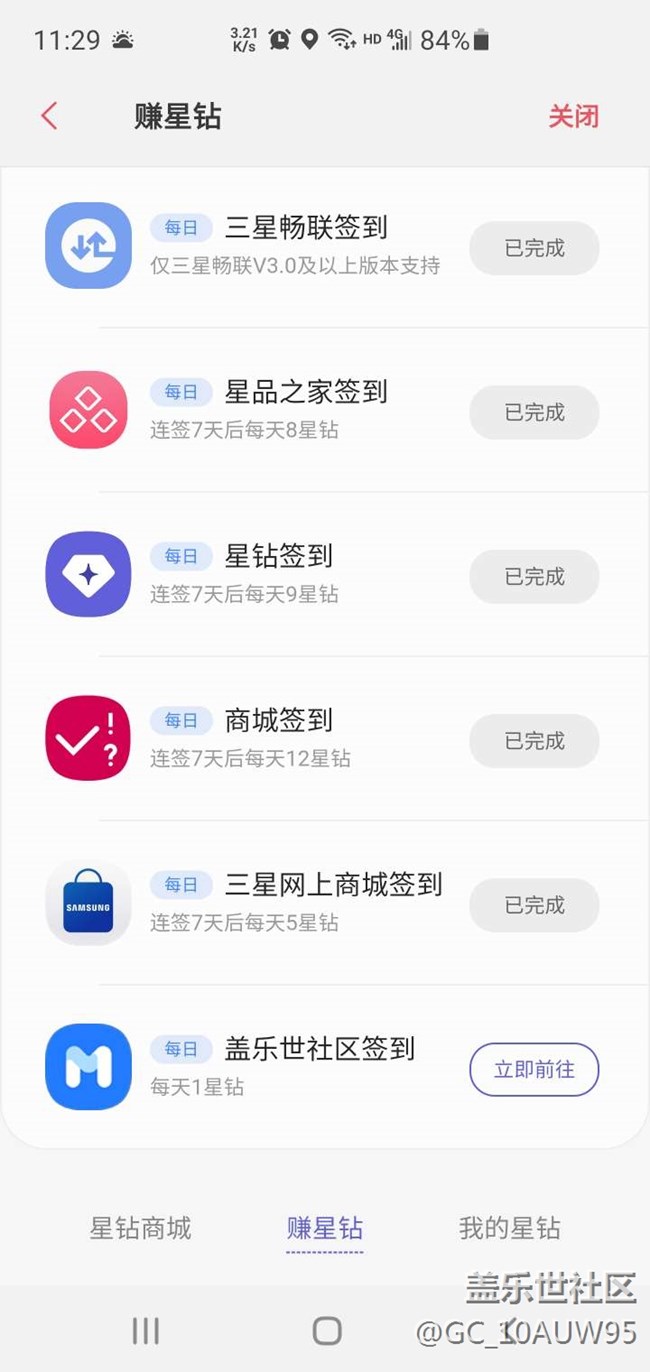Image resolution: width=650 pixels, height=1372 pixels.
Task: Tap the 已完成 button for 星品之家签到
Action: coord(534,412)
